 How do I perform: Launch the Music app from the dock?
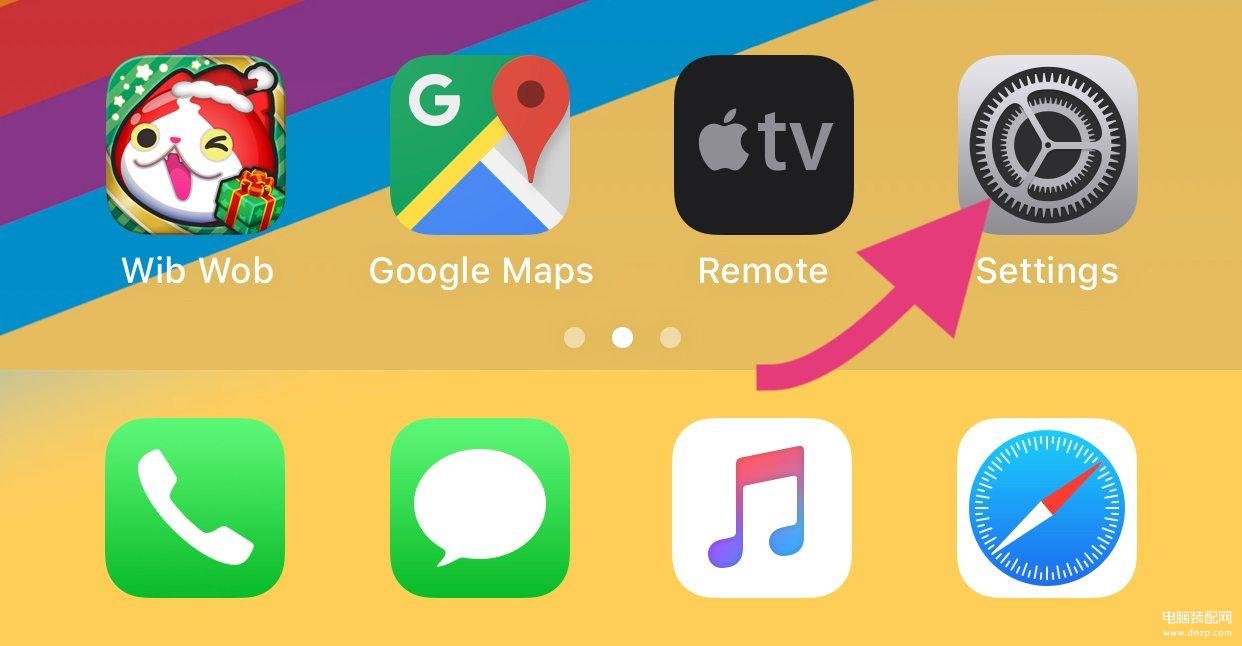762,507
